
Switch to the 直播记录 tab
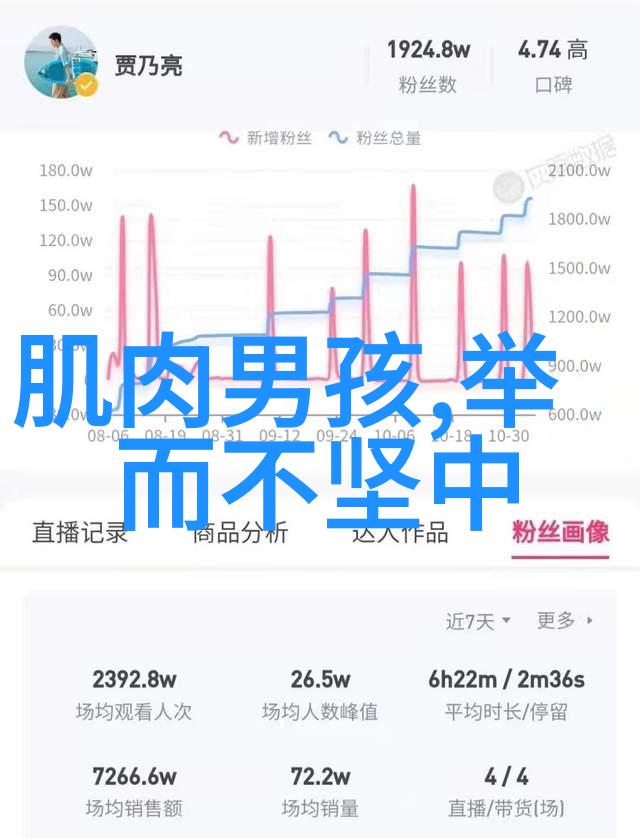click(80, 532)
